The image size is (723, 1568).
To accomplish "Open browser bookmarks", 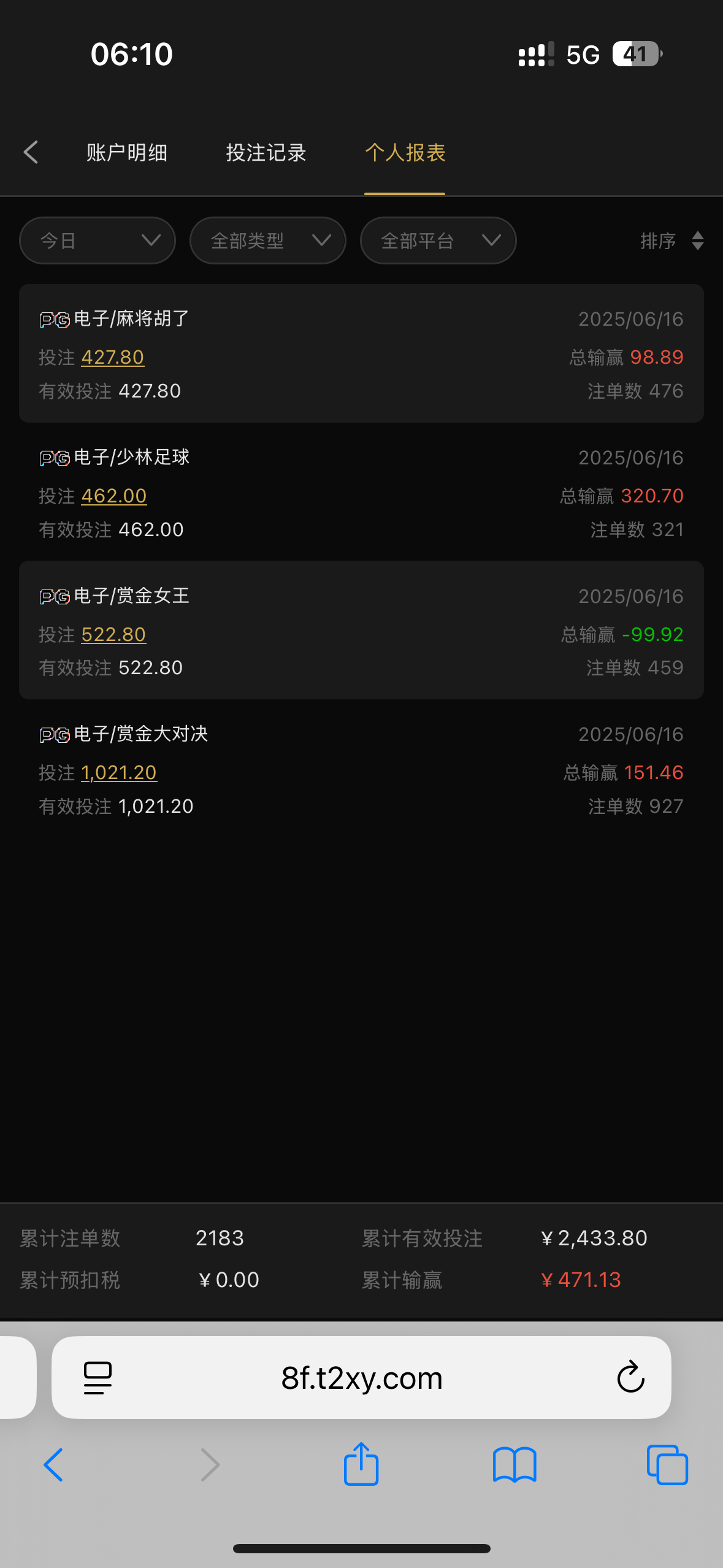I will [x=515, y=1465].
